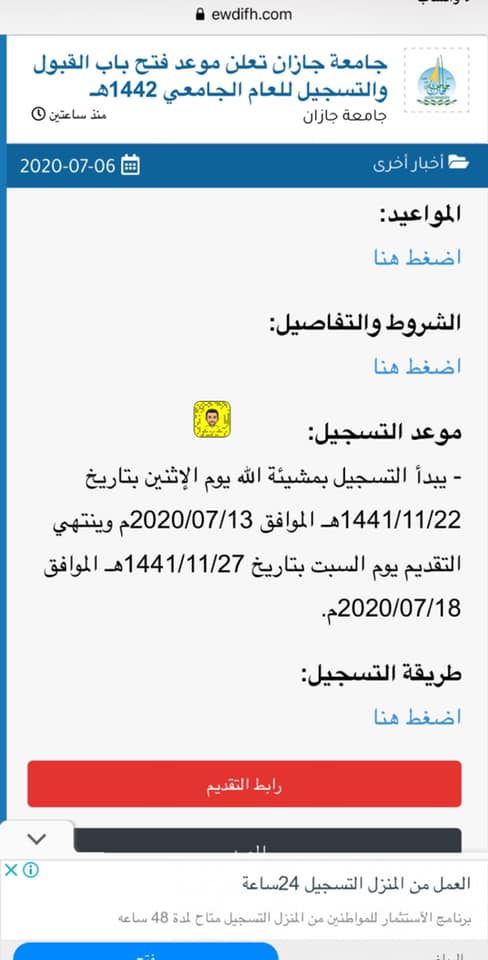
Task: Close the ad with the X icon
Action: coord(10,869)
